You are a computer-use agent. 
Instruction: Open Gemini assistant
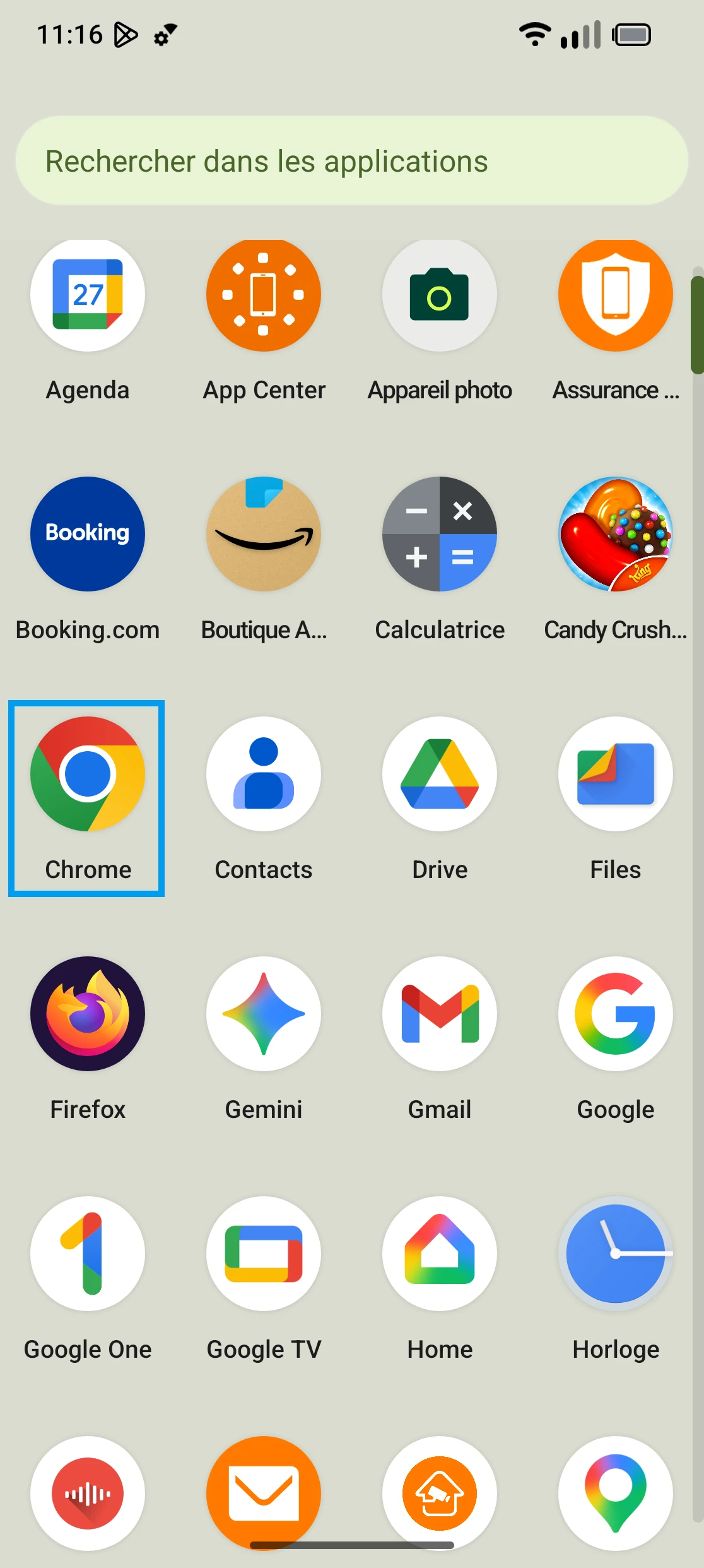pos(264,1014)
